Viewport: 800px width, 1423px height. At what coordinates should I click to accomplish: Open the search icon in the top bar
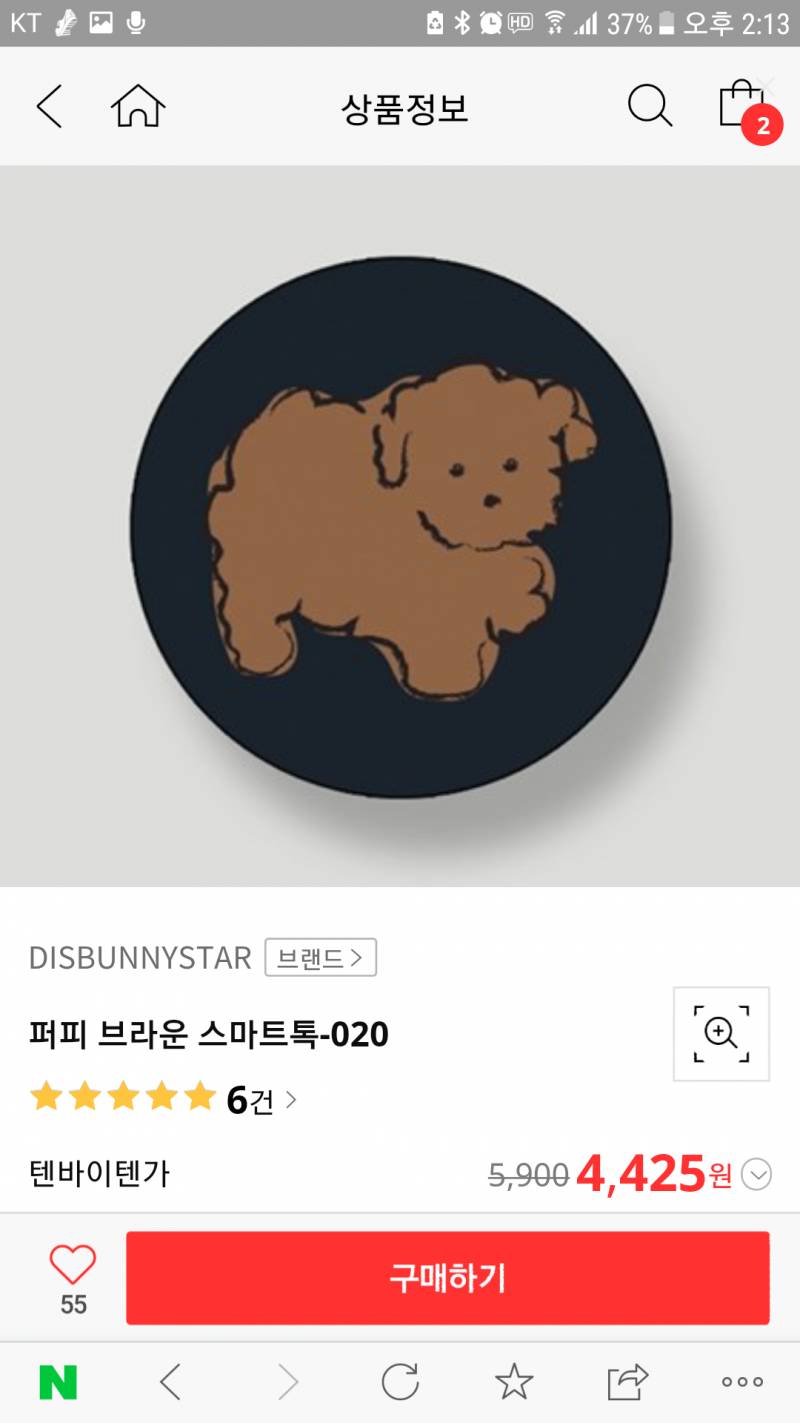[649, 106]
